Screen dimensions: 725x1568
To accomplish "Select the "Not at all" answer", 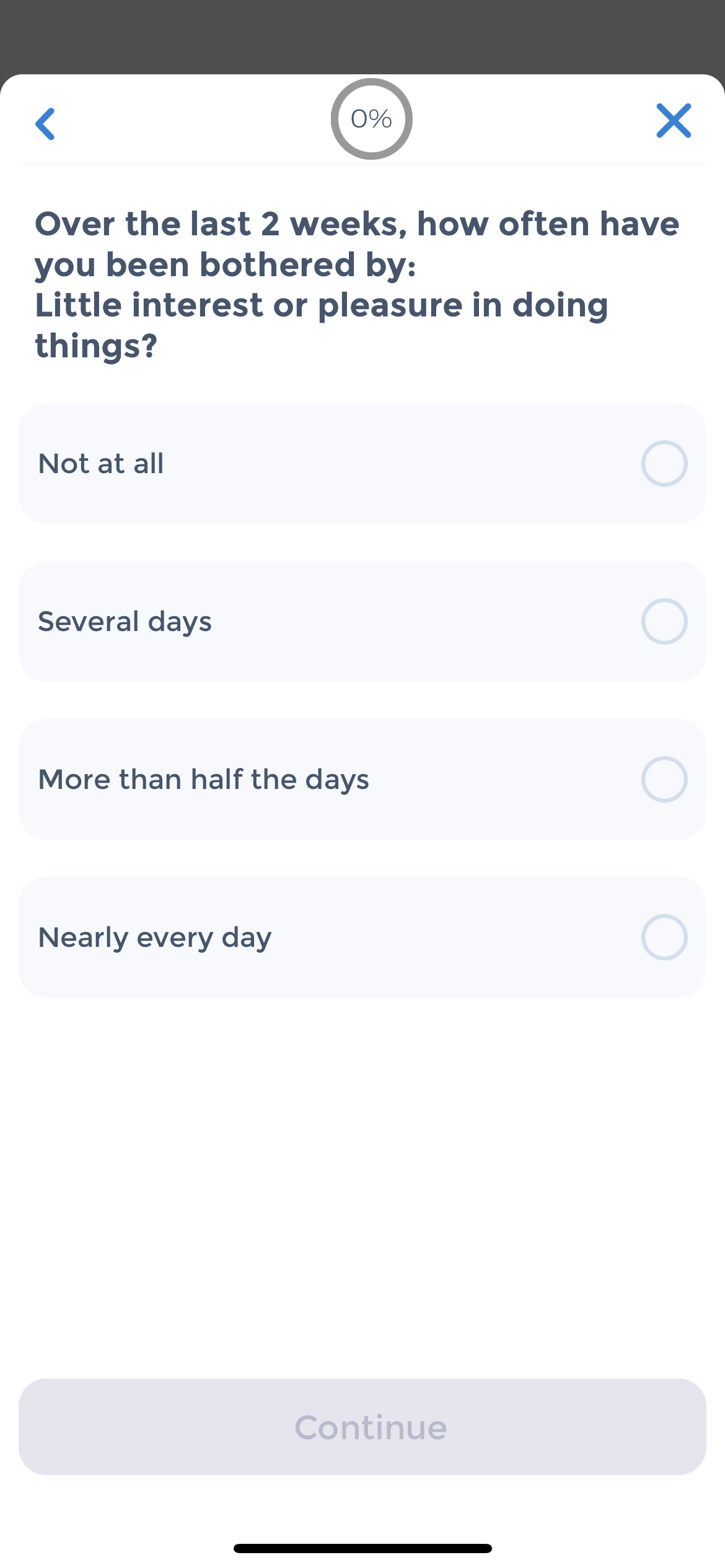I will point(362,463).
